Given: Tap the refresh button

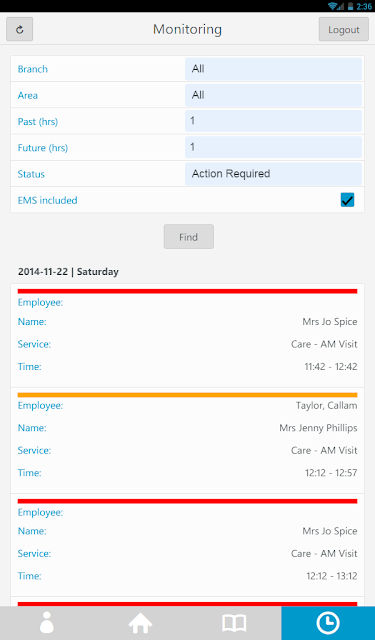Looking at the screenshot, I should pyautogui.click(x=20, y=29).
